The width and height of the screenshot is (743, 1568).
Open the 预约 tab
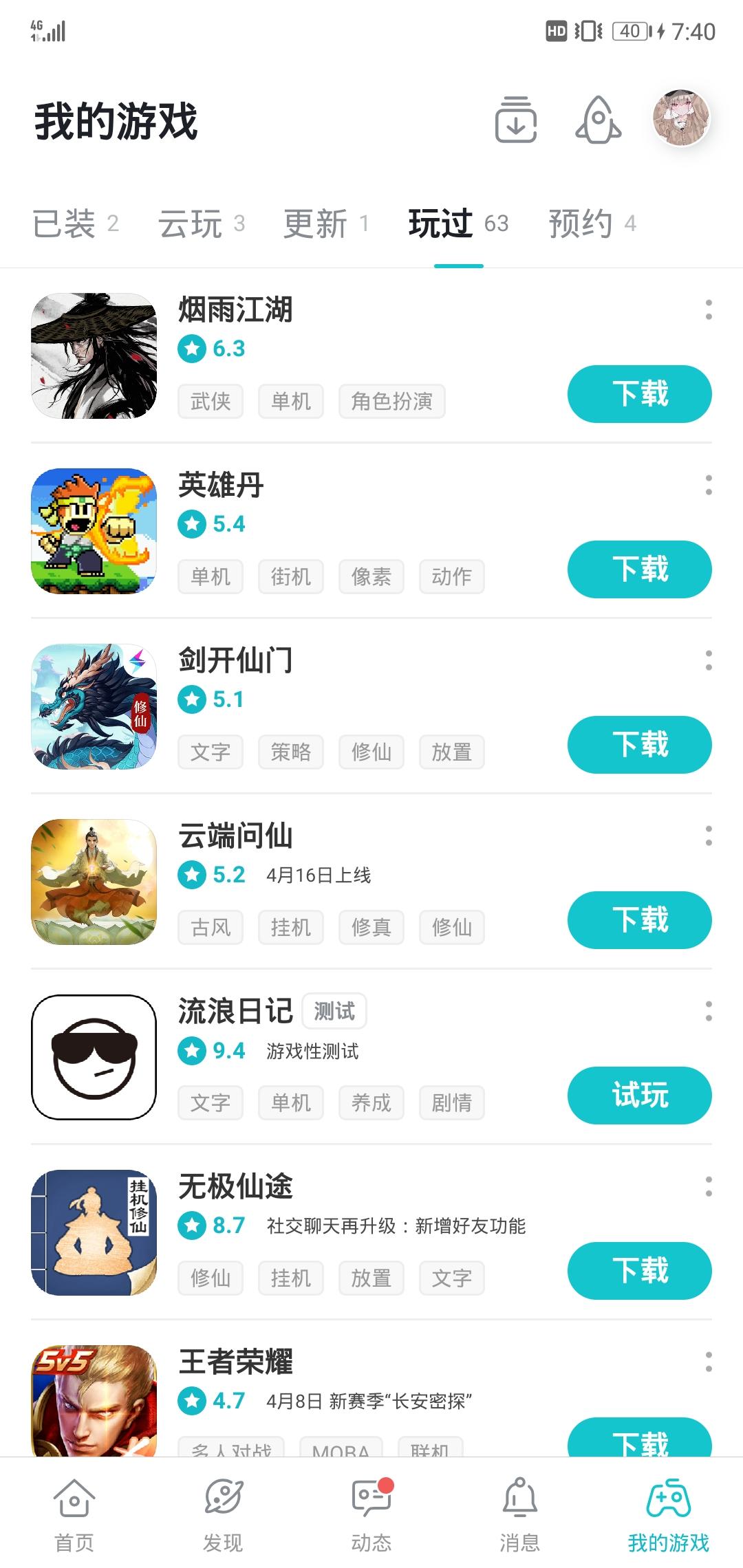592,224
